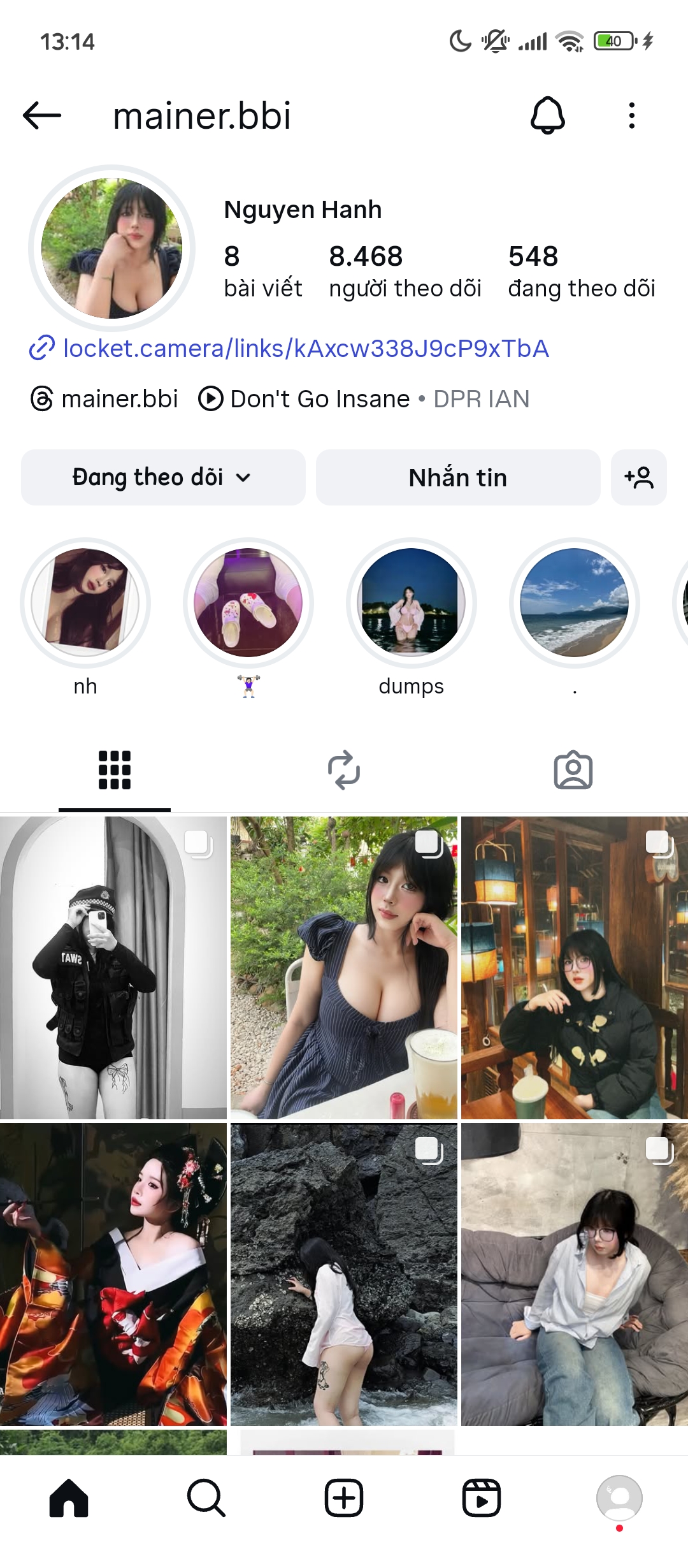Open the three-dot options menu
The width and height of the screenshot is (688, 1568).
[630, 116]
